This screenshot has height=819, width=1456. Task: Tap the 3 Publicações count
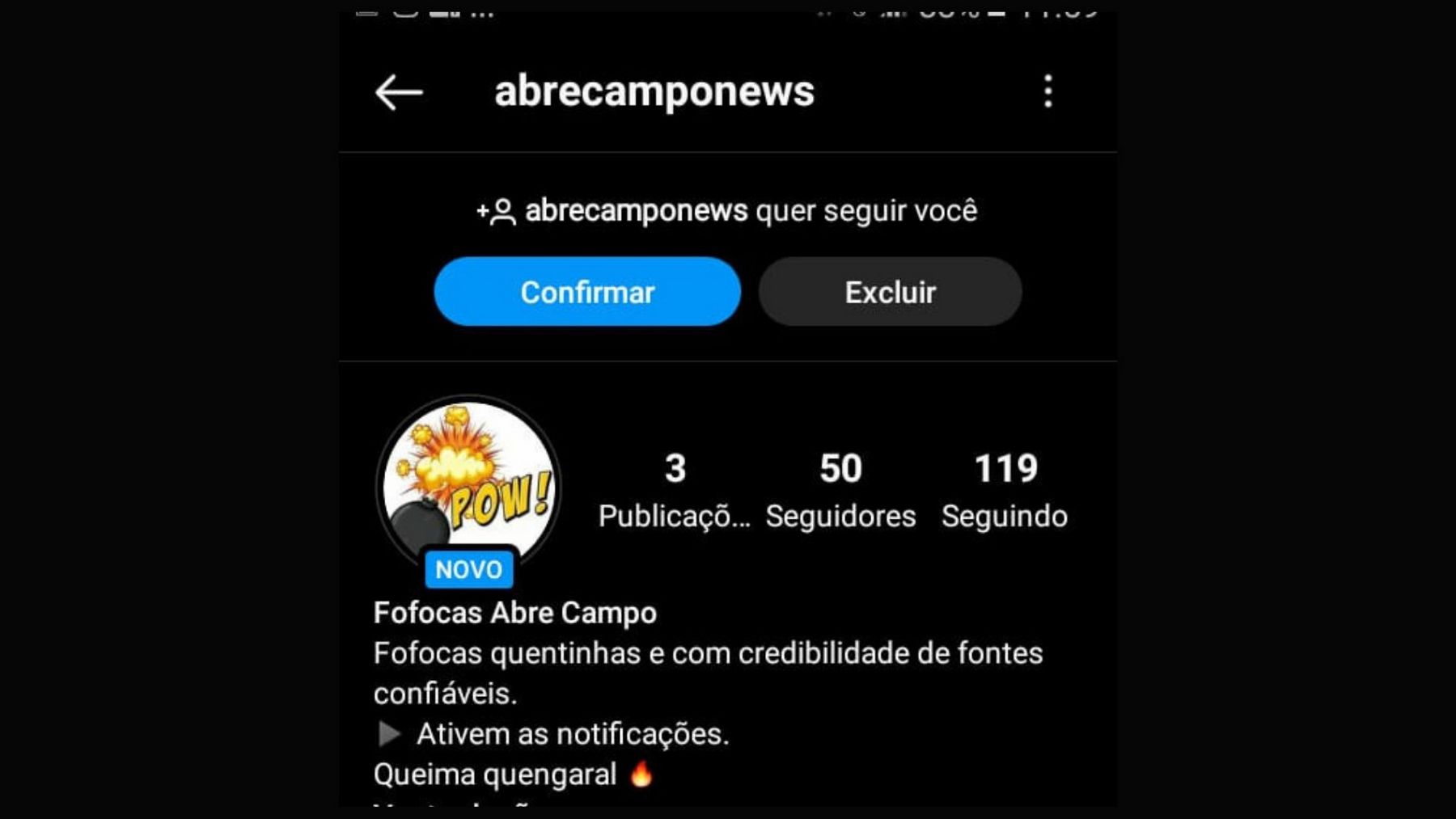[x=675, y=489]
